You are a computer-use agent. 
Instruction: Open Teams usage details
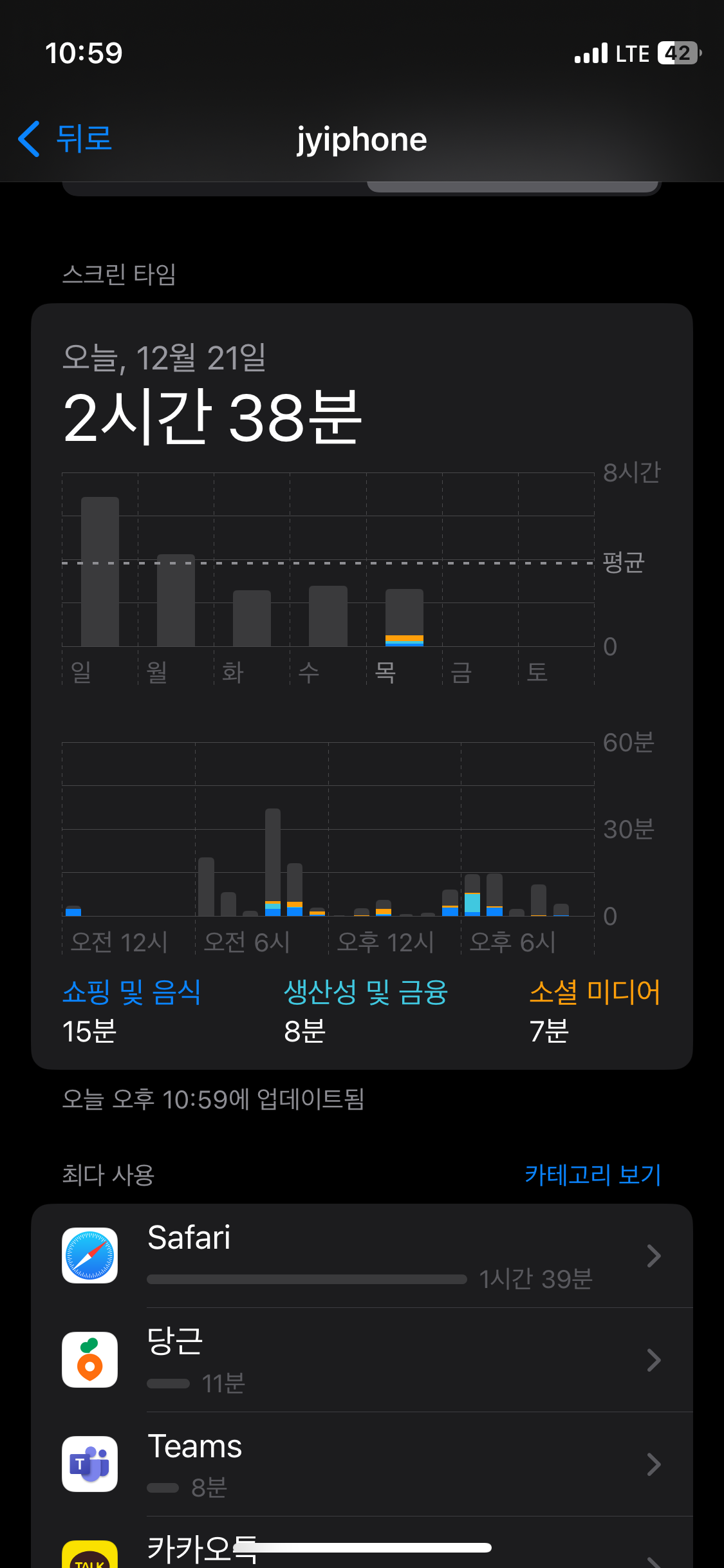(x=362, y=1464)
